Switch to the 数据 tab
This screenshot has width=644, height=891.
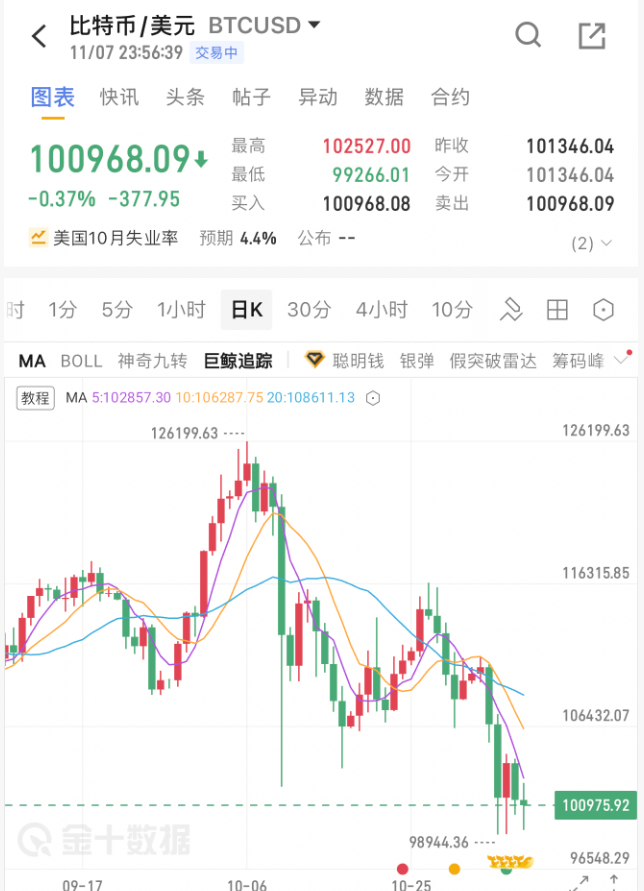pos(384,97)
